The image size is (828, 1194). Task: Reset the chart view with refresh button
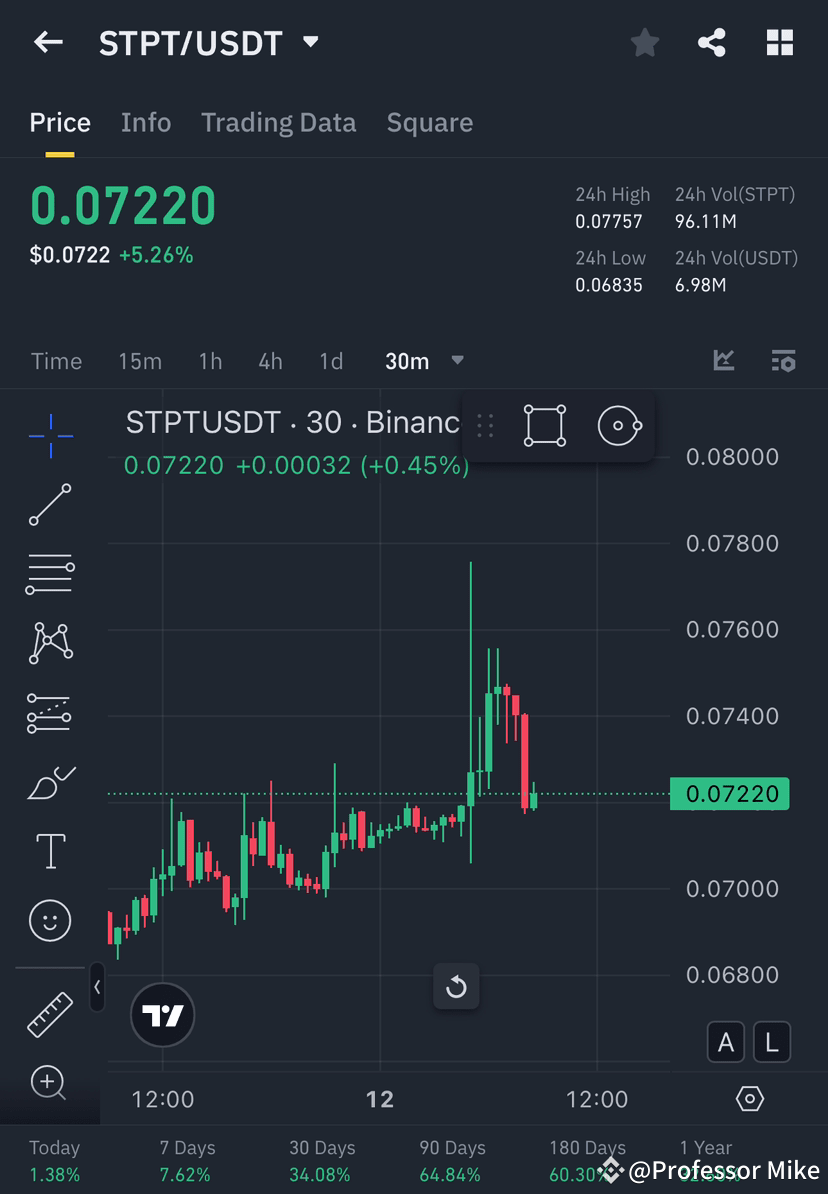[x=456, y=986]
